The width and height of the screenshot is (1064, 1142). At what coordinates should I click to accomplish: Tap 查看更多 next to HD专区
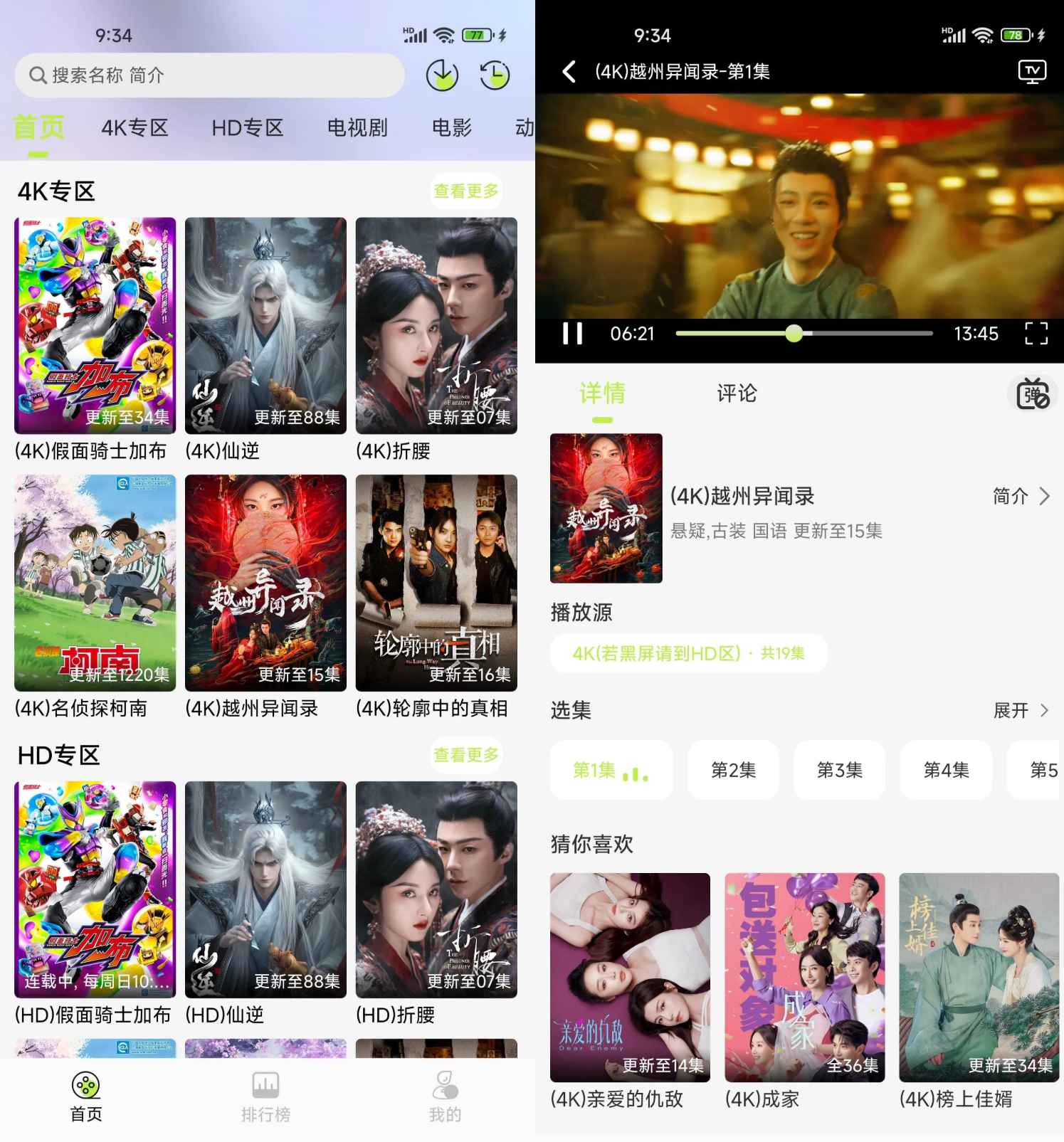pos(466,756)
